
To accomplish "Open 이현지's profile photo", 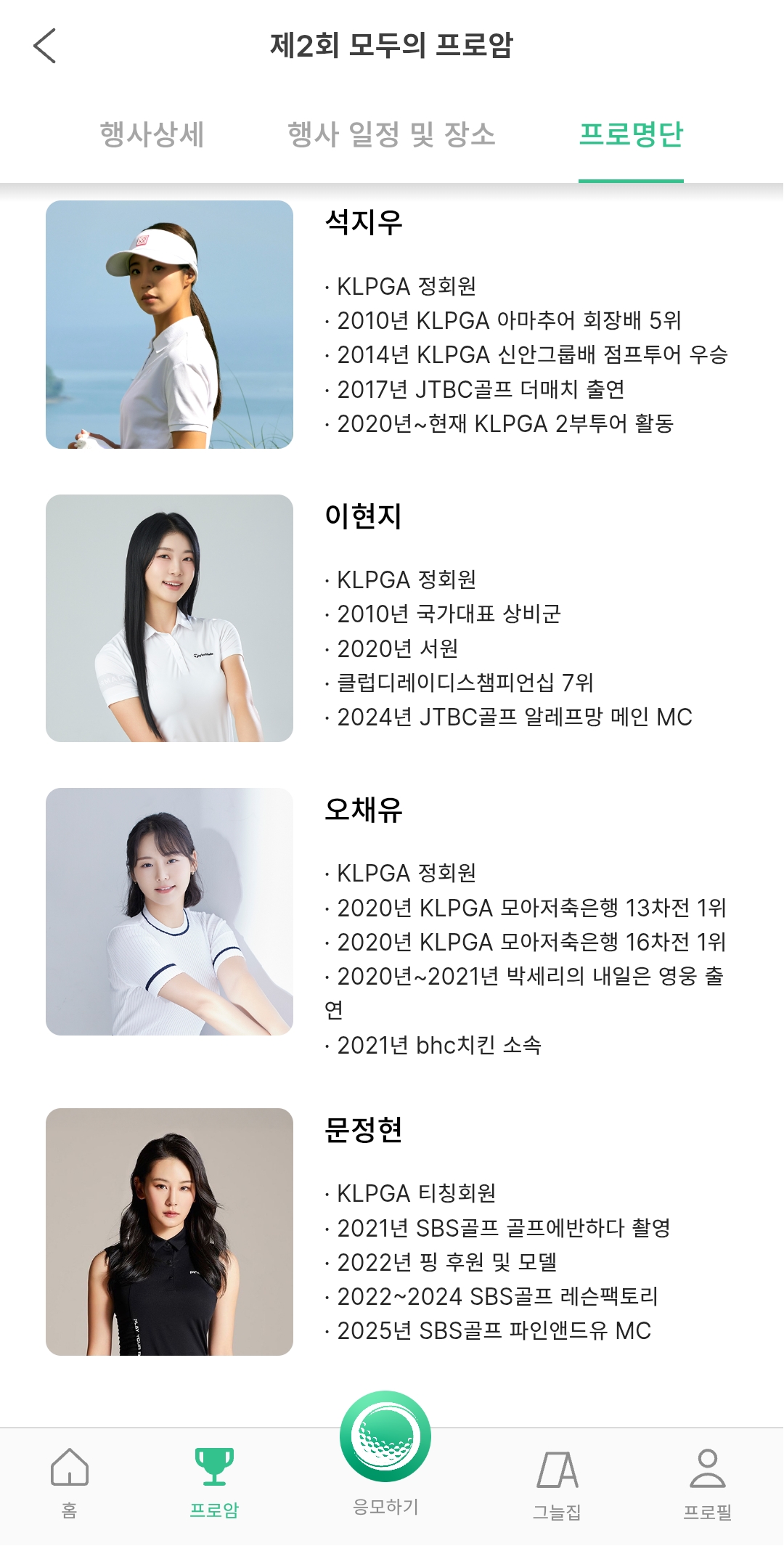I will [169, 618].
